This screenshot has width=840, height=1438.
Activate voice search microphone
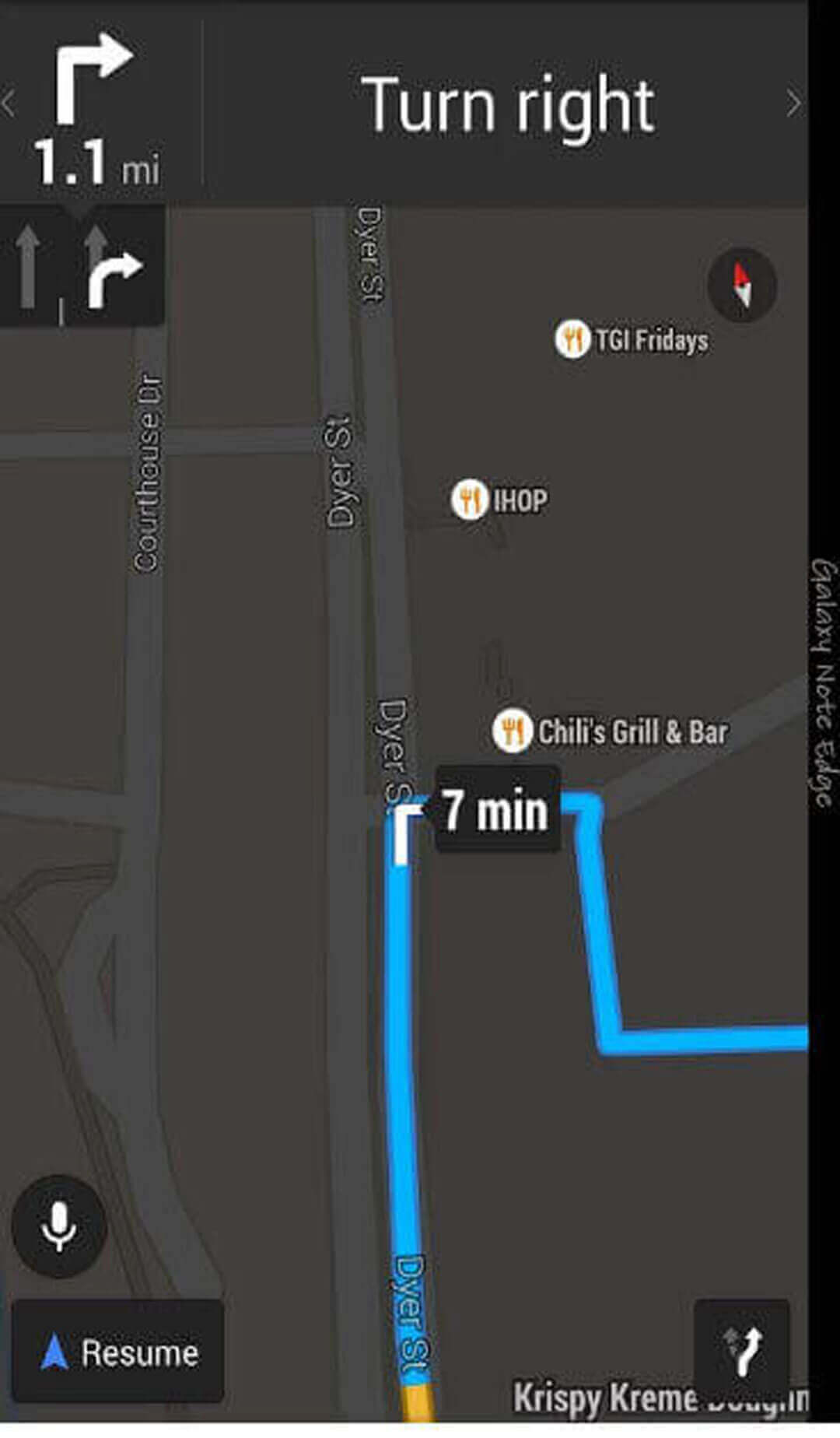coord(59,1227)
